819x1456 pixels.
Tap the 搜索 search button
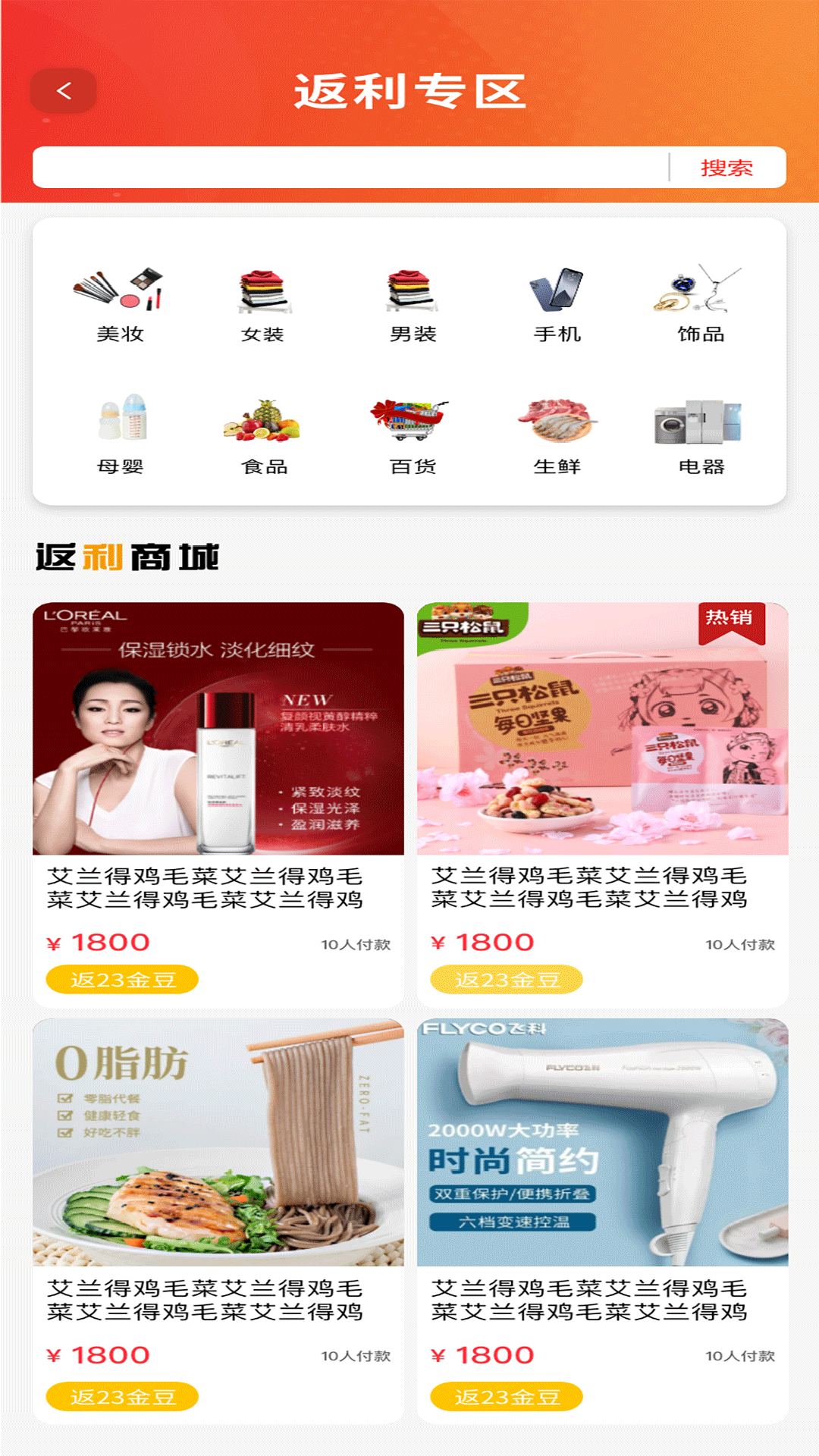click(x=726, y=168)
